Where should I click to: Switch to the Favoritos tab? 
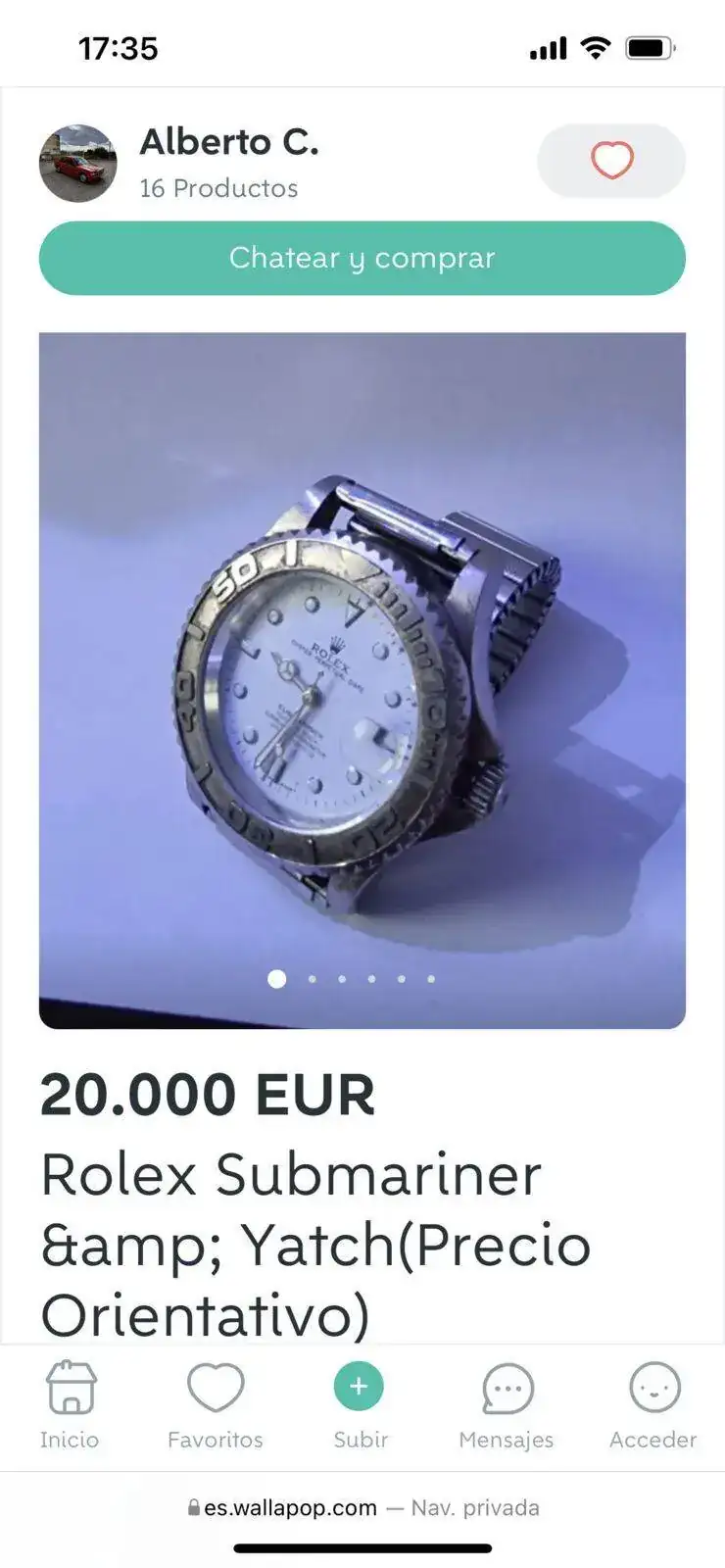pos(215,1404)
